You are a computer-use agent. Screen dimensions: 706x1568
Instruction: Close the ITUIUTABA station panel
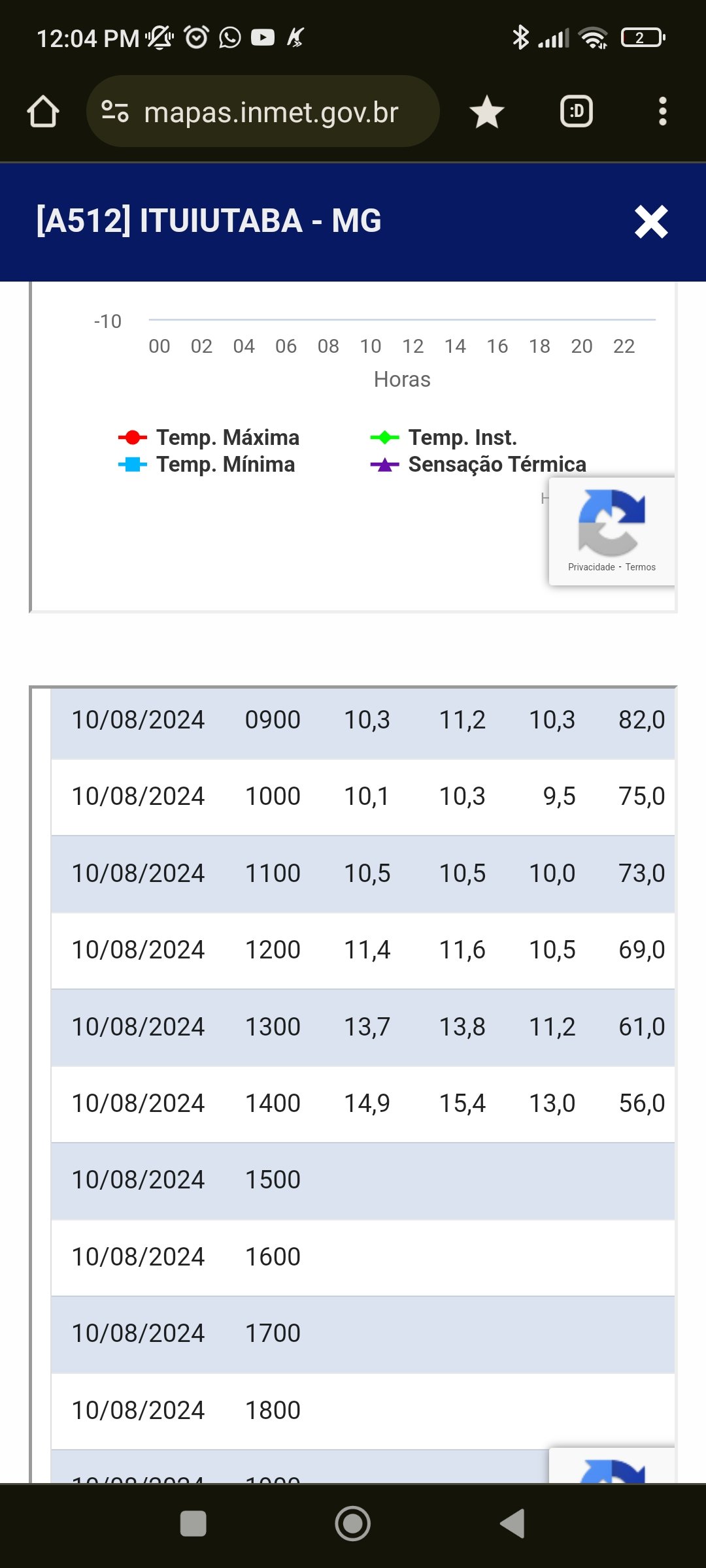tap(651, 222)
